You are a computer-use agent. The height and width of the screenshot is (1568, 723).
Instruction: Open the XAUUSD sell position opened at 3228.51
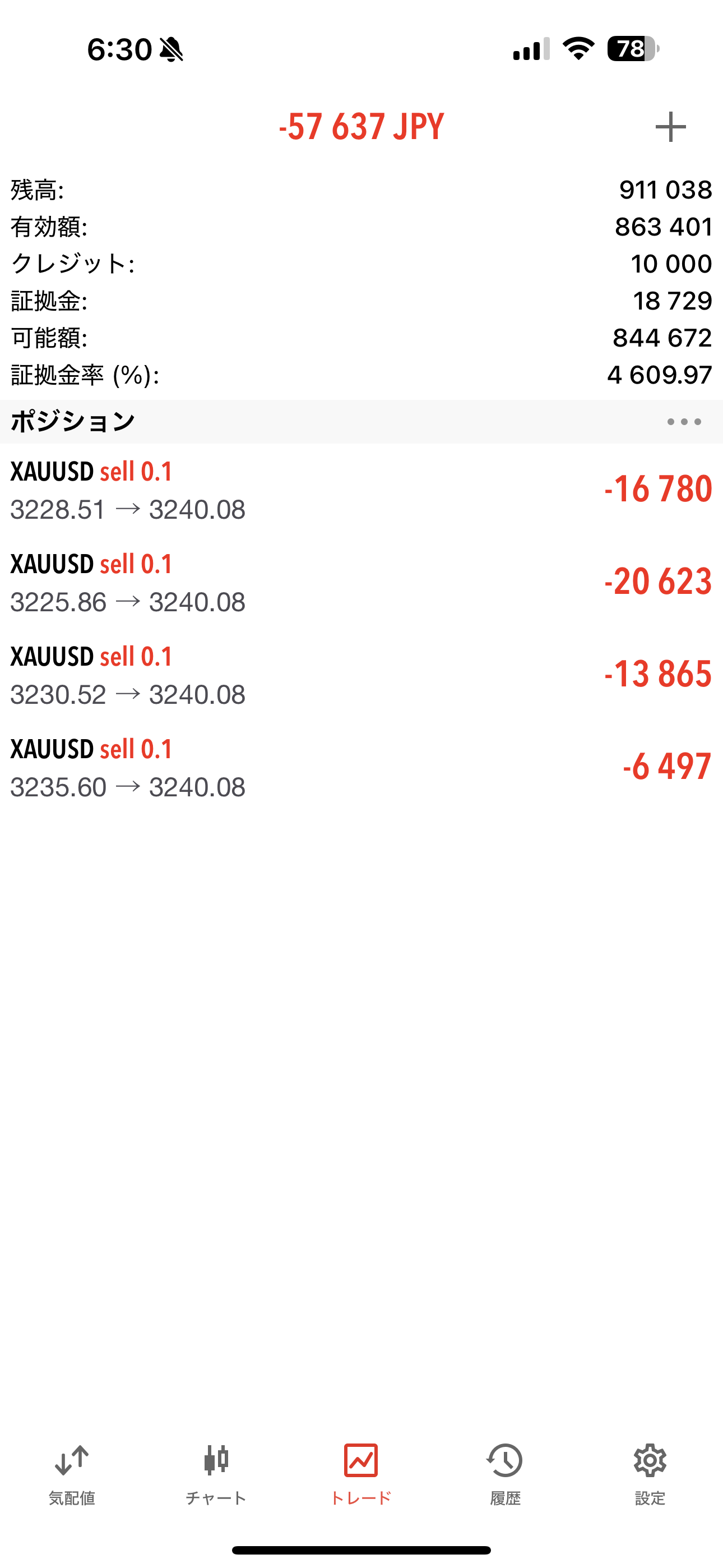pyautogui.click(x=361, y=490)
